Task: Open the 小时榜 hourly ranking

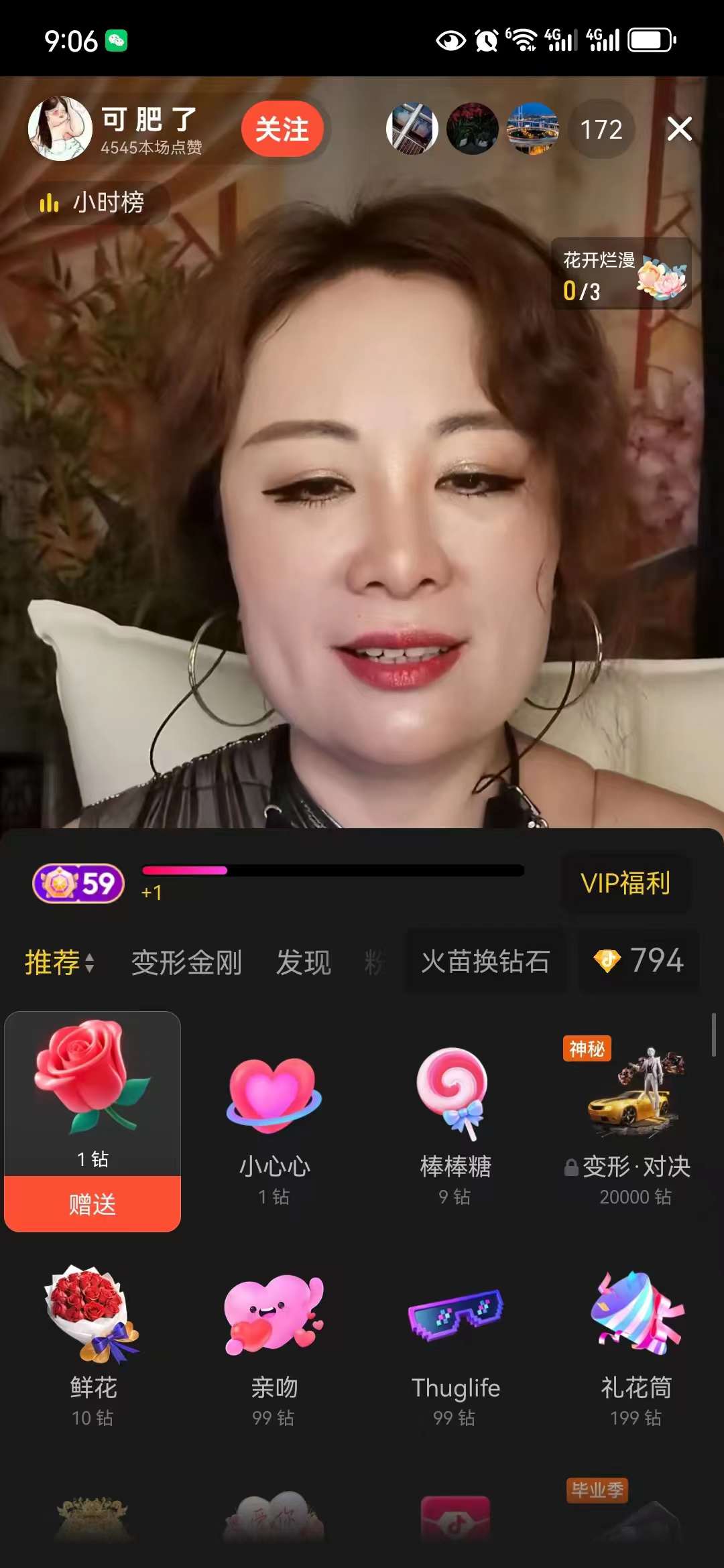Action: pyautogui.click(x=95, y=202)
